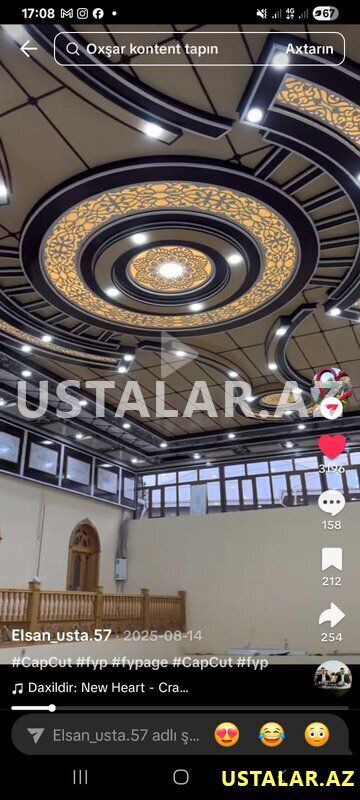Send the laughing tears emoji reaction
This screenshot has width=360, height=800.
click(x=272, y=735)
